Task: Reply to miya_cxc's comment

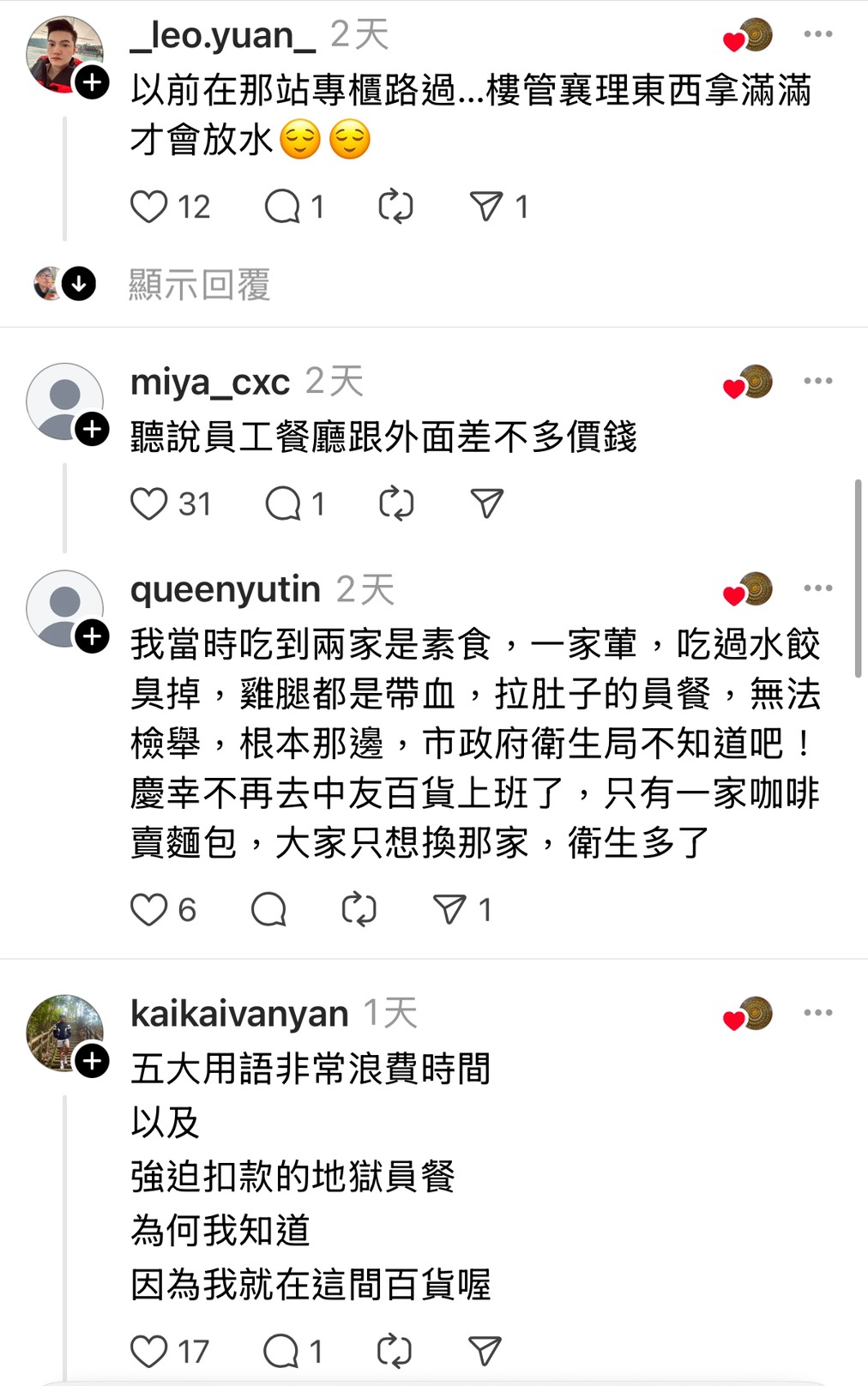Action: point(283,503)
